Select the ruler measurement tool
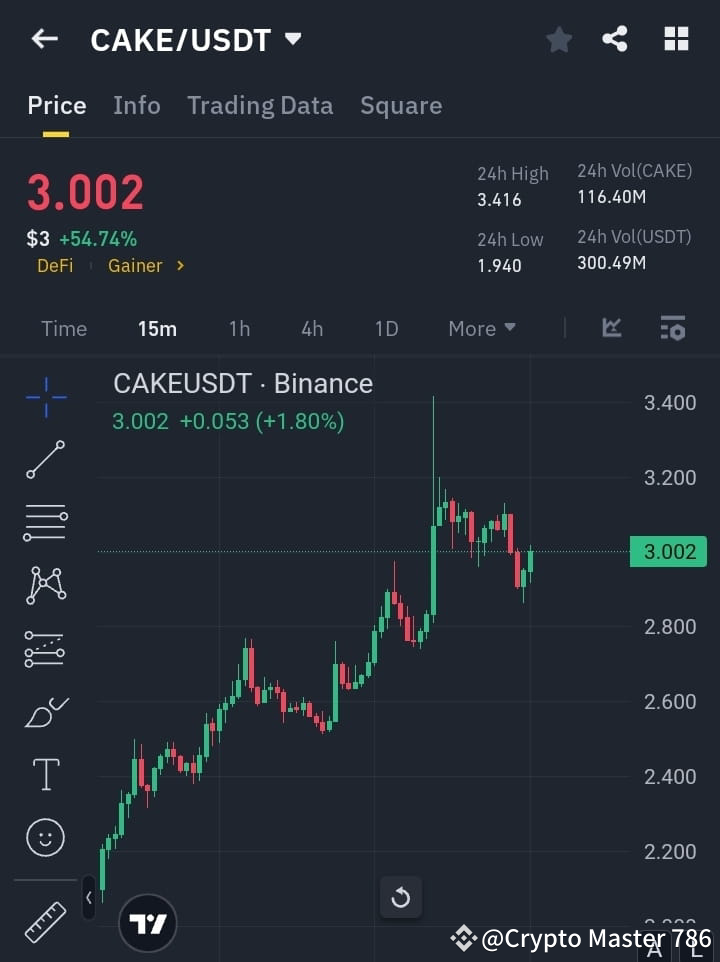The height and width of the screenshot is (962, 720). (x=45, y=915)
